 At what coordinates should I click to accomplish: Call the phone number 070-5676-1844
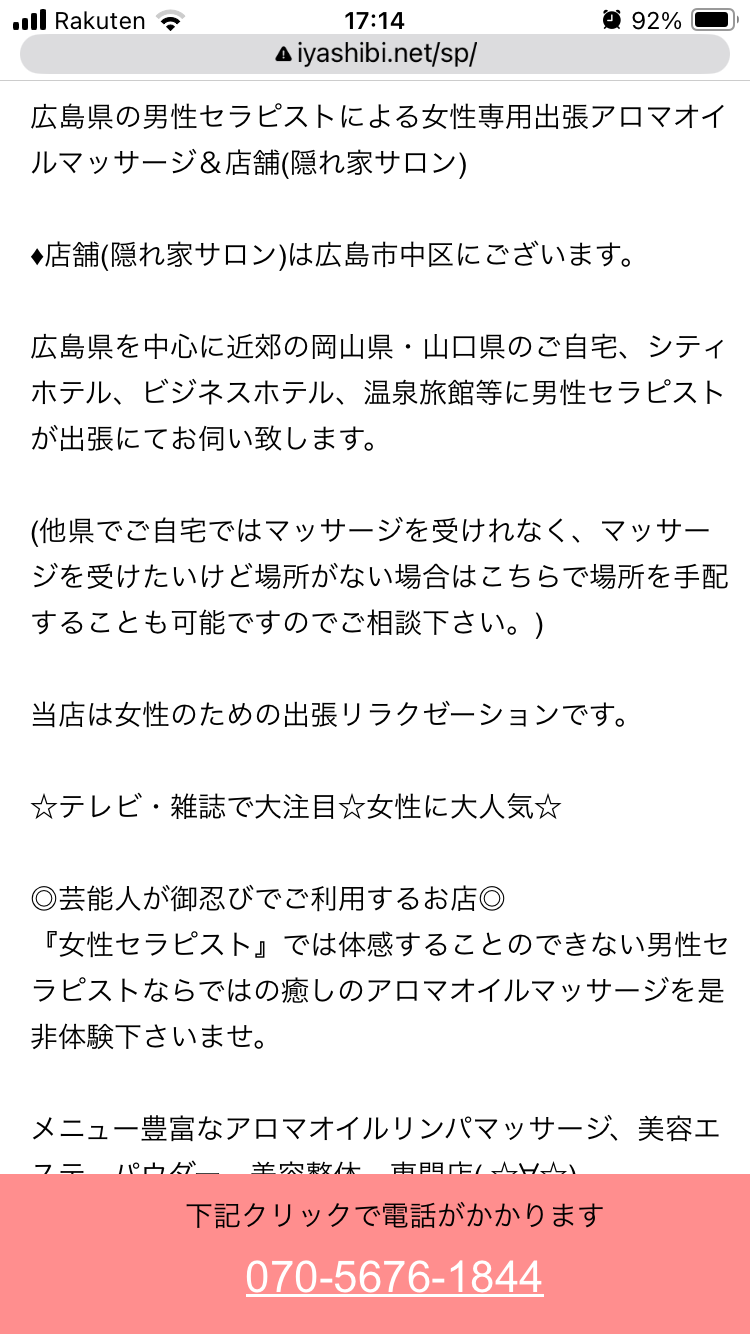pos(394,1277)
